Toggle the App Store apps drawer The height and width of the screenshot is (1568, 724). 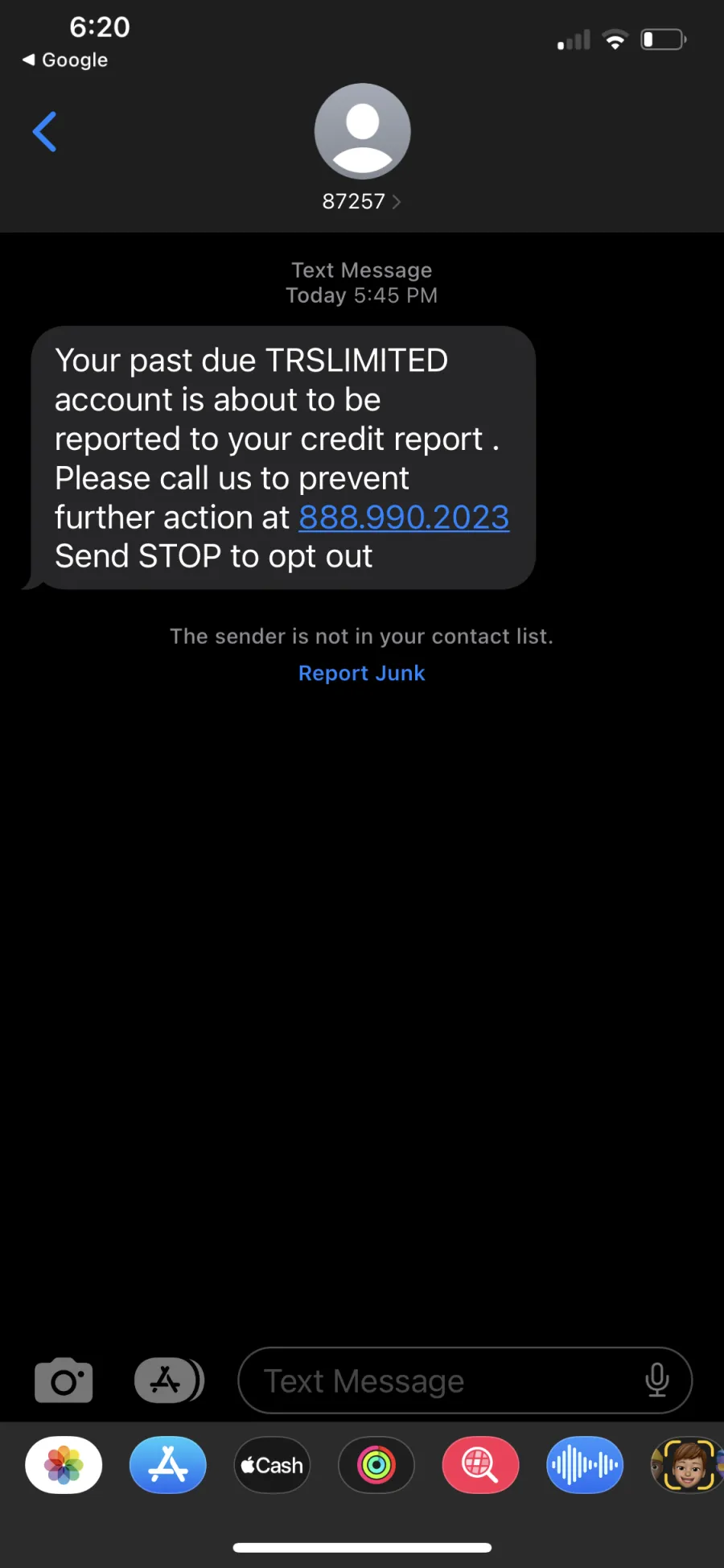pyautogui.click(x=169, y=1380)
